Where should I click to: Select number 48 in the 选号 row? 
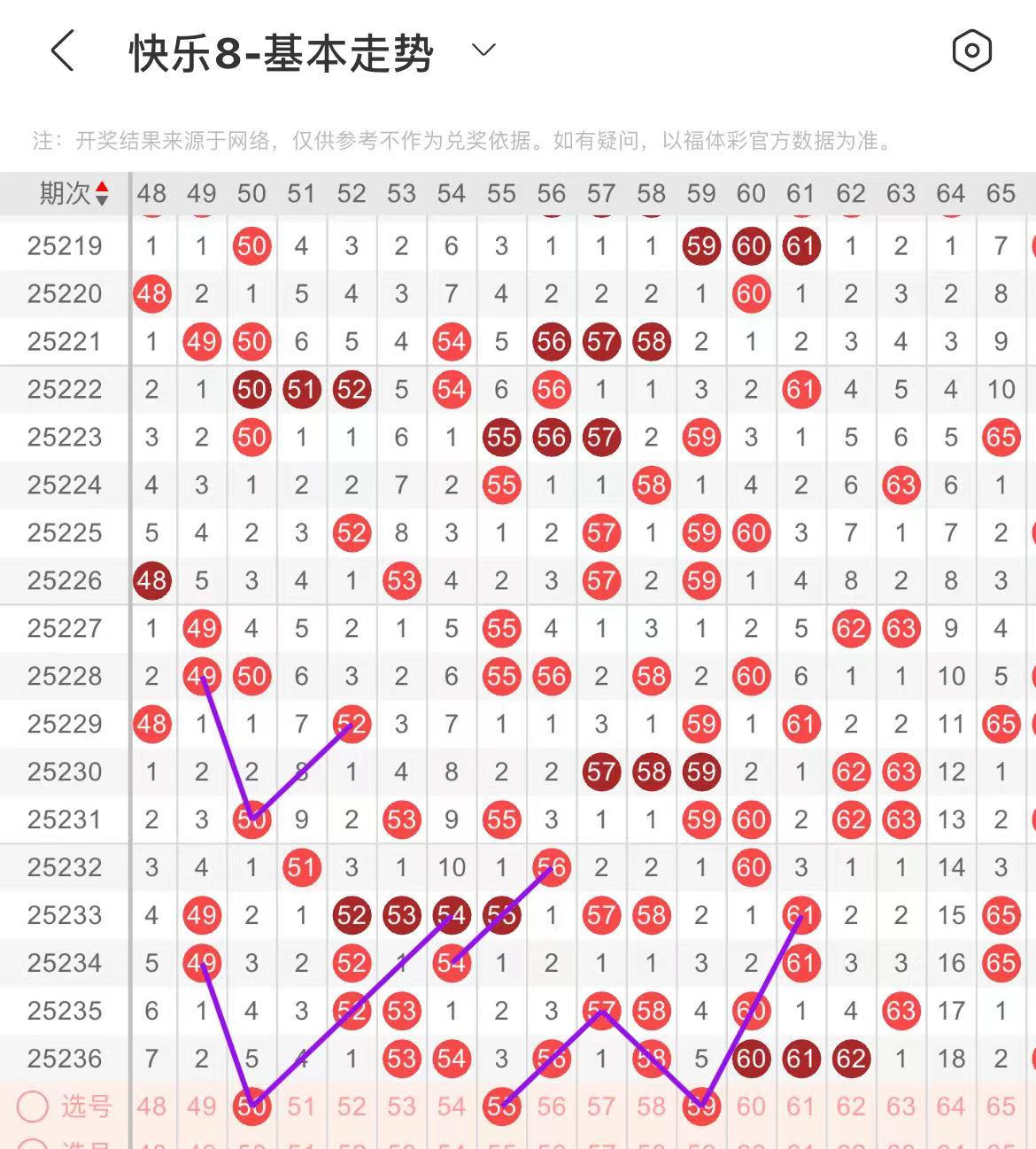coord(151,1106)
